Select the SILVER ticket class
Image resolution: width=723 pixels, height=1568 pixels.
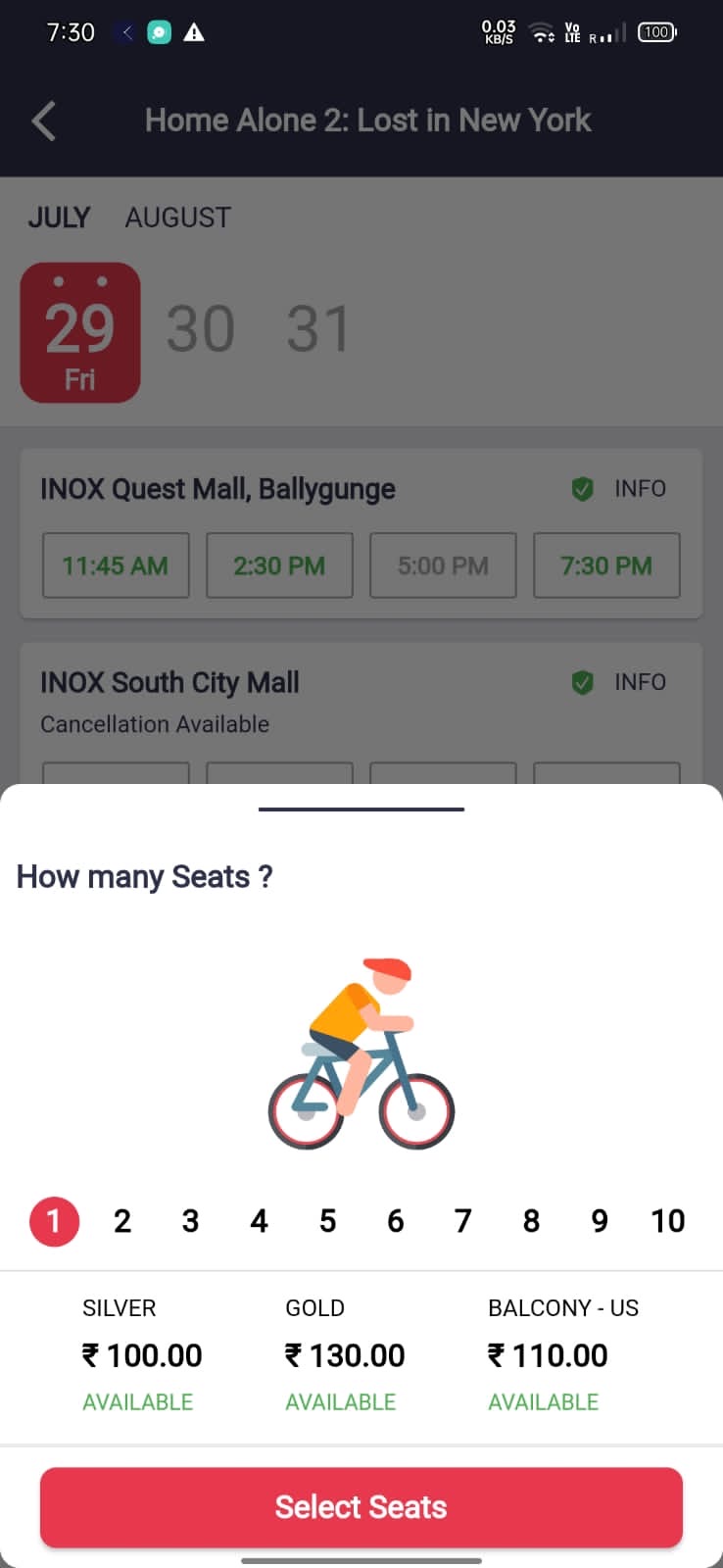coord(141,1354)
